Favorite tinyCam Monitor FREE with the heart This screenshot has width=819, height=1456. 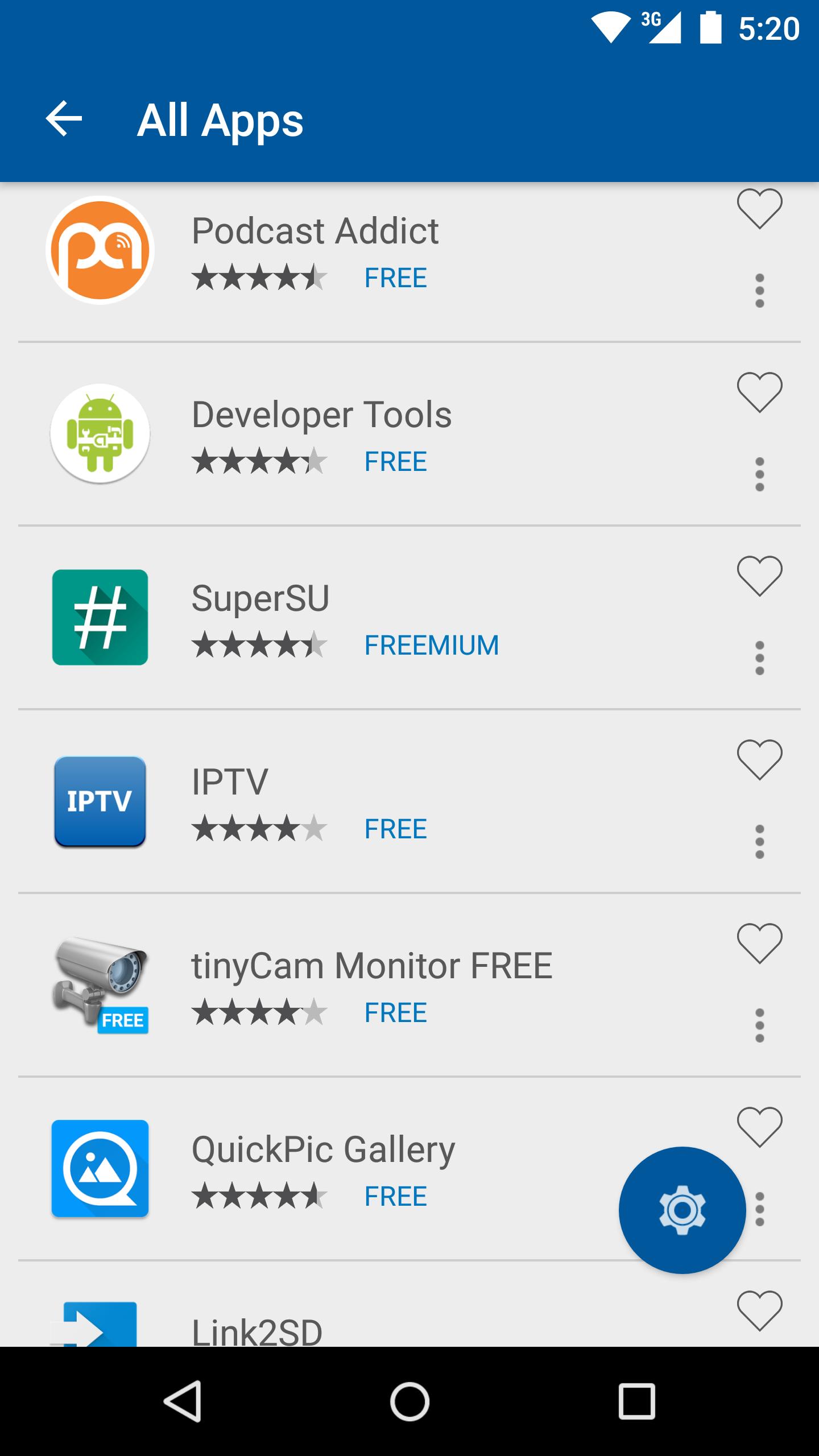click(759, 943)
